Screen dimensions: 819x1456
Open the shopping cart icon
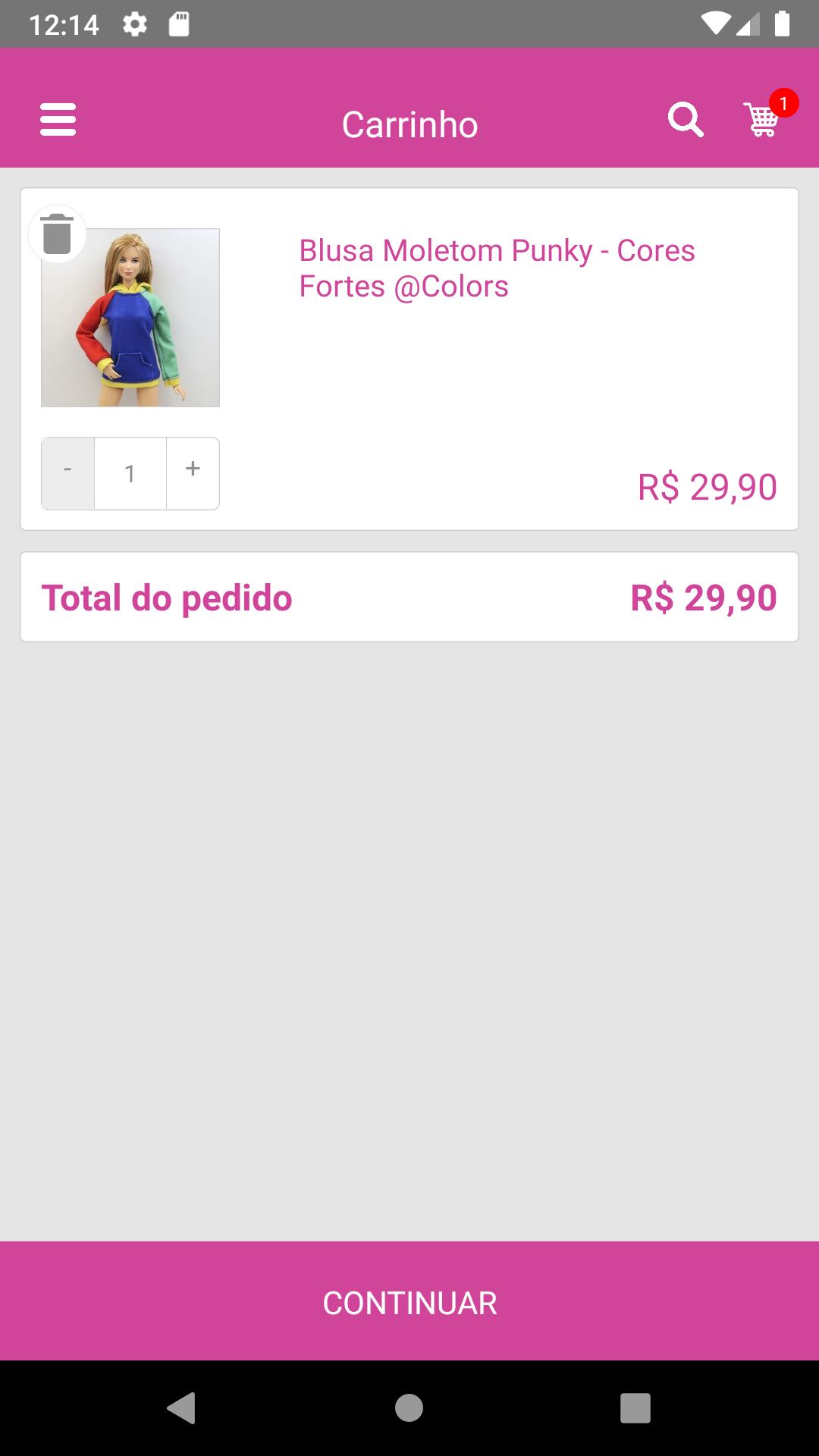[762, 119]
